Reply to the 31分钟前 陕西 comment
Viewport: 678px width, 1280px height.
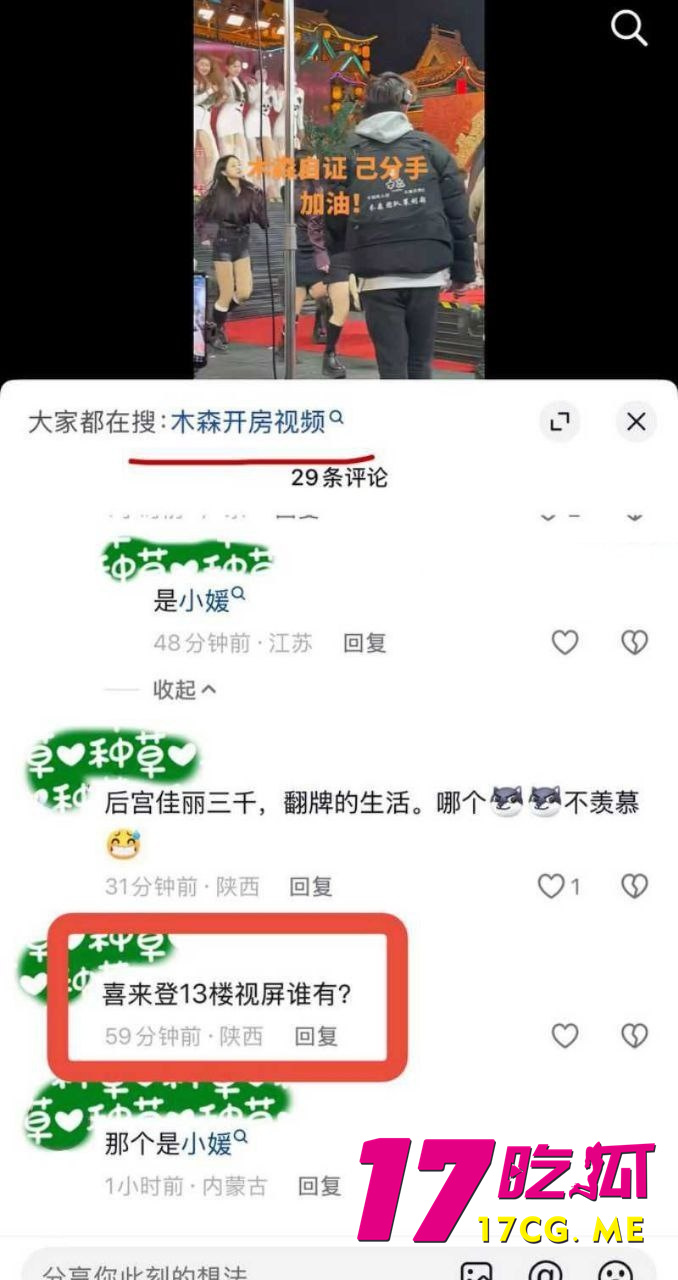(310, 886)
